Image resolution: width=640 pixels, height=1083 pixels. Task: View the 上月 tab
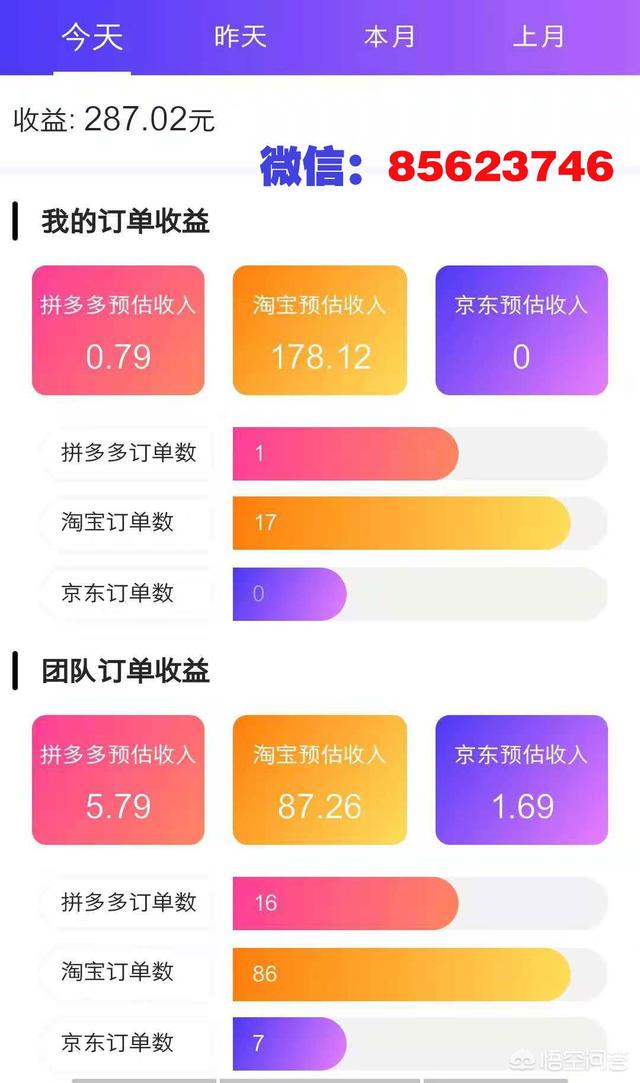pyautogui.click(x=539, y=37)
